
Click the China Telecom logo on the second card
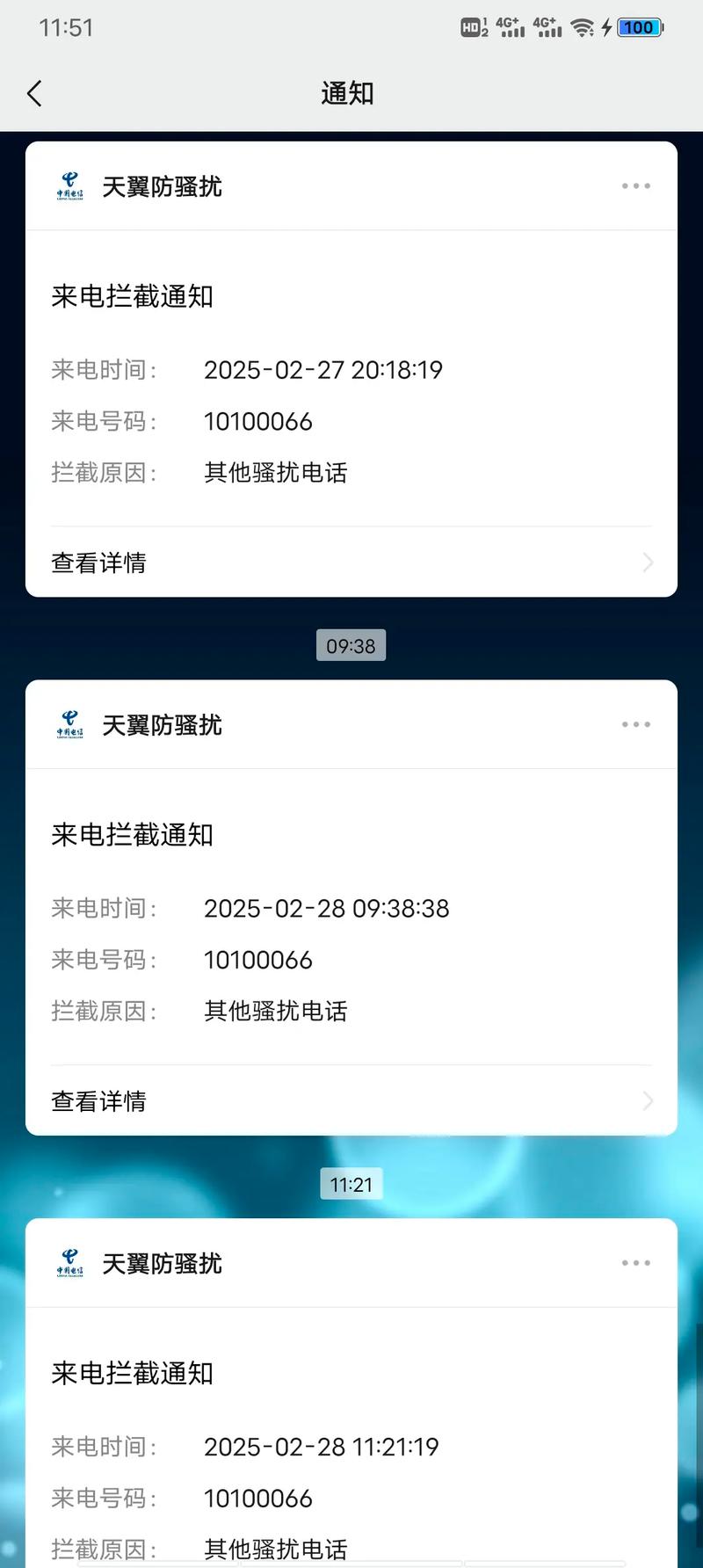[x=69, y=724]
